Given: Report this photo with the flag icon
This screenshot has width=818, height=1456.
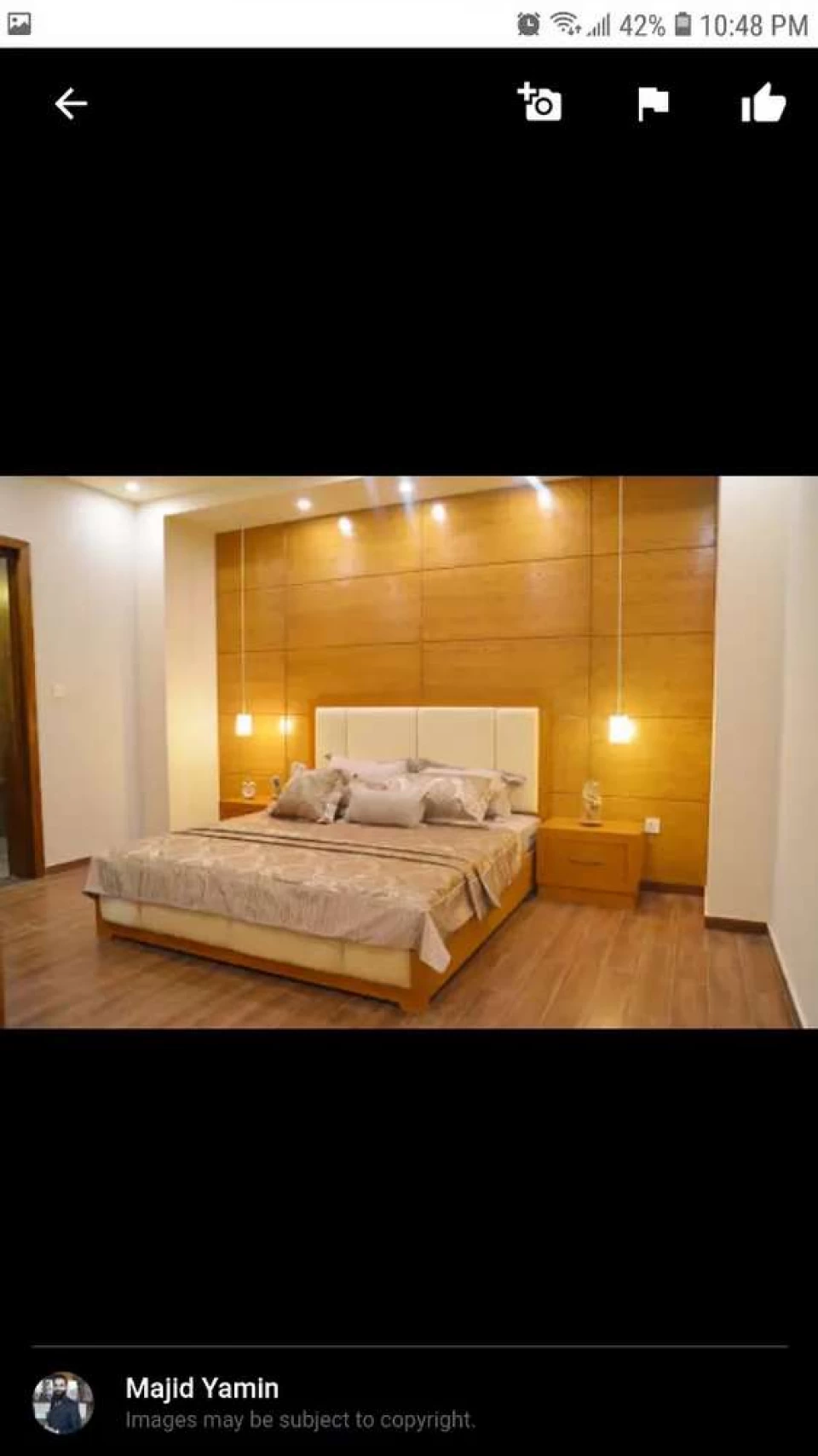Looking at the screenshot, I should (x=653, y=105).
